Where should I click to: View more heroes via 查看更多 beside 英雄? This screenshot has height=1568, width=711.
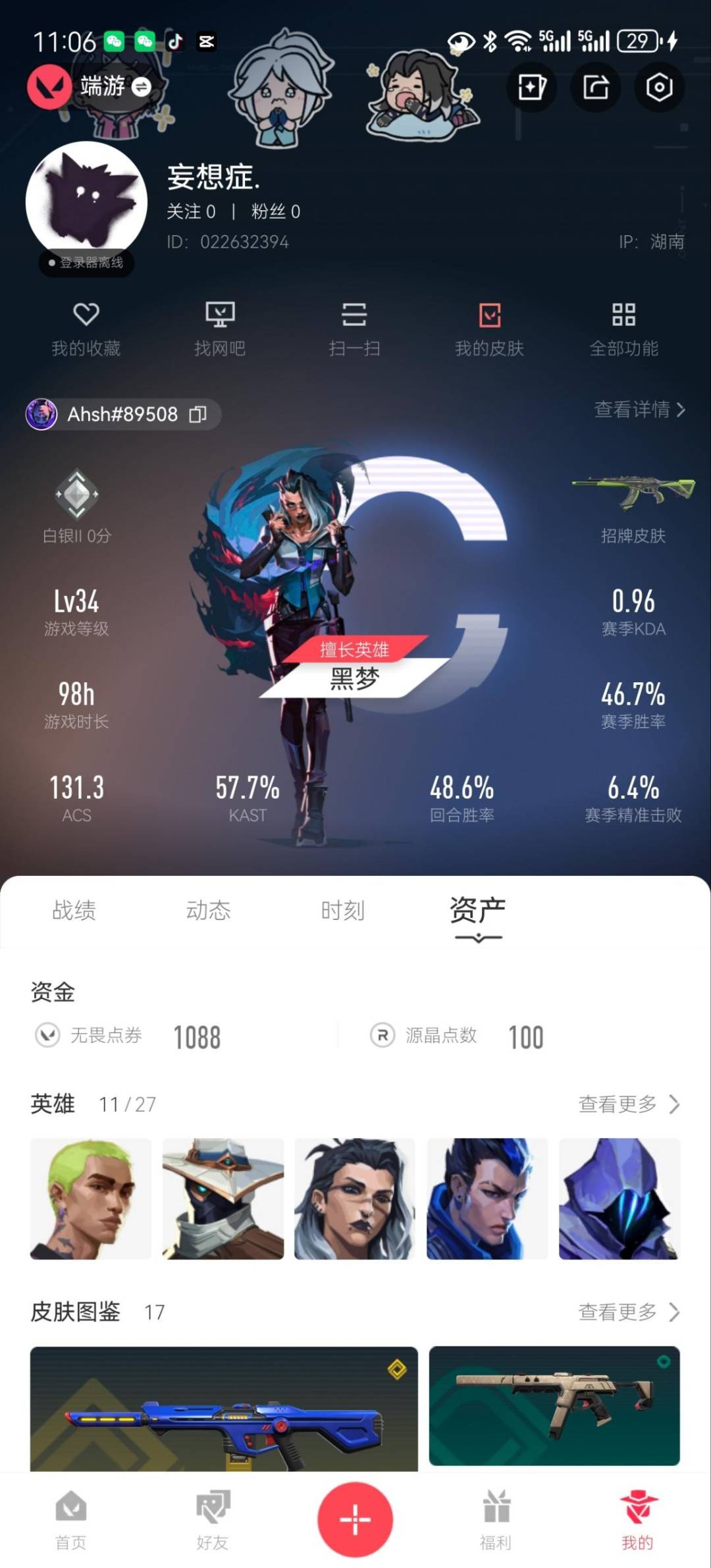tap(629, 1104)
